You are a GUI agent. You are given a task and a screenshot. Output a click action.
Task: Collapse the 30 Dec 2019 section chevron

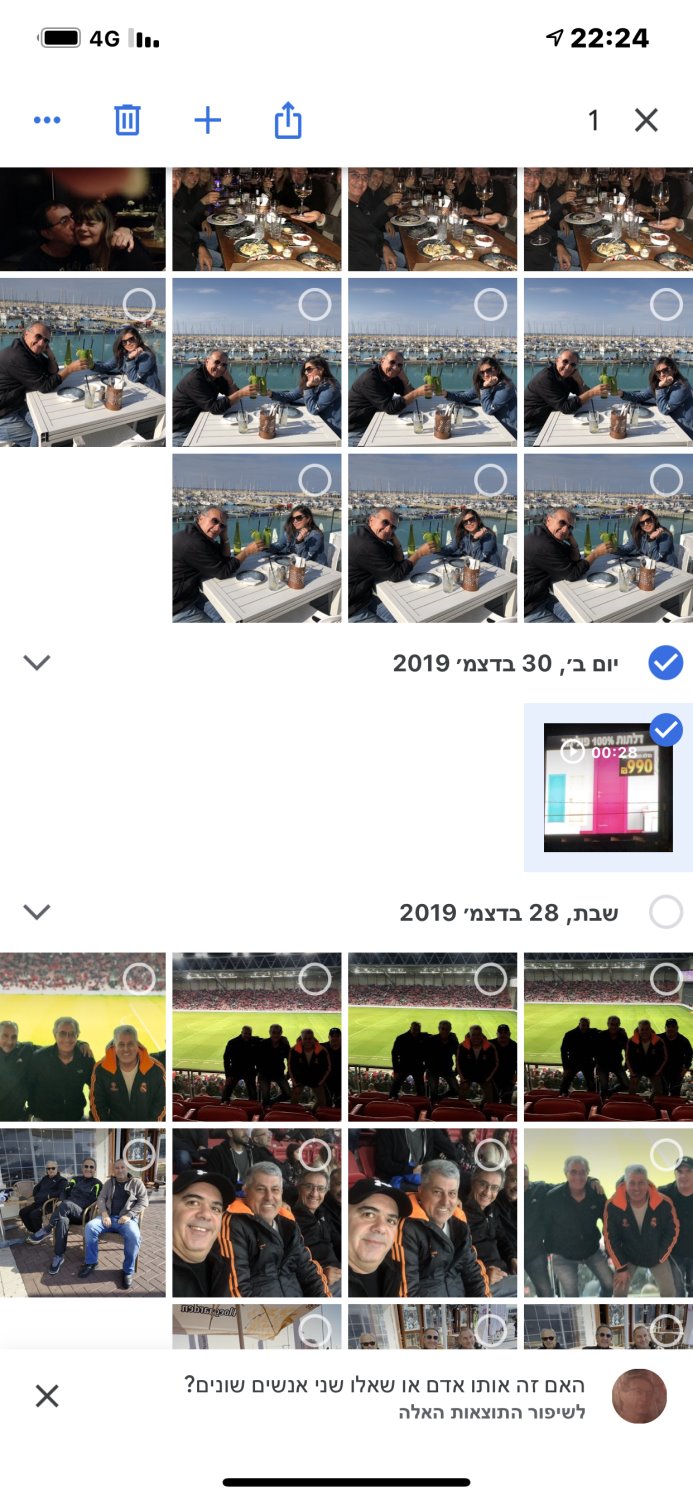37,662
